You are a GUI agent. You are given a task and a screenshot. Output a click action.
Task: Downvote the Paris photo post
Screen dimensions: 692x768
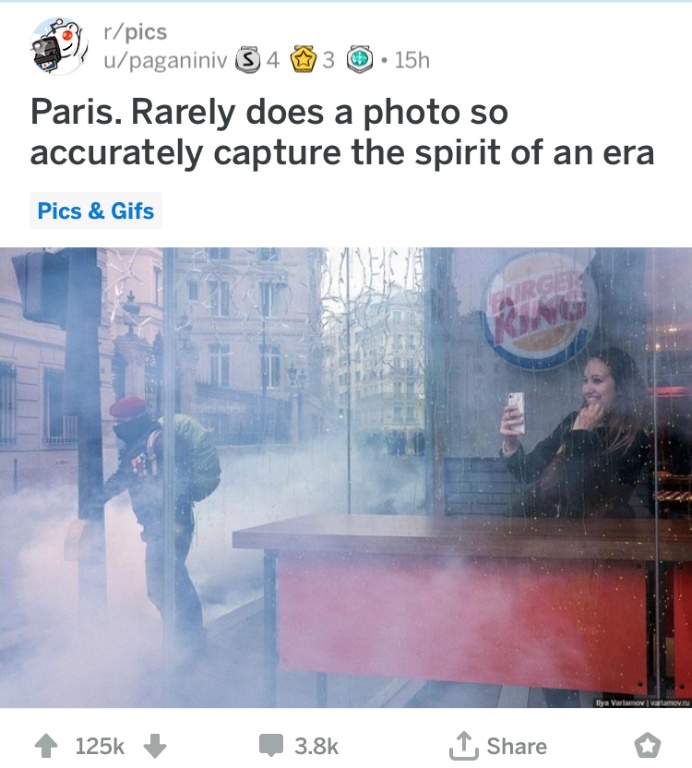pyautogui.click(x=155, y=745)
